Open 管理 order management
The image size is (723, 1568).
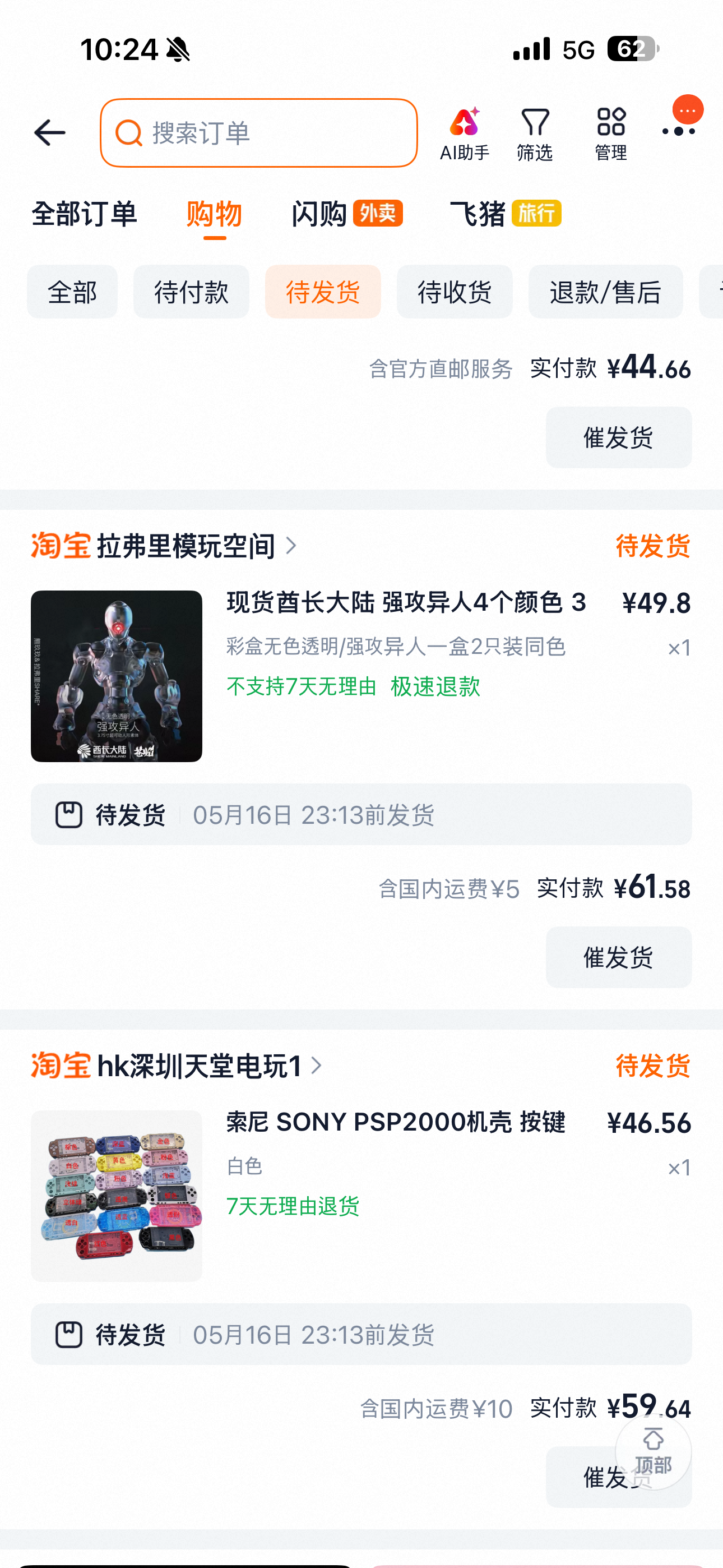[x=610, y=134]
